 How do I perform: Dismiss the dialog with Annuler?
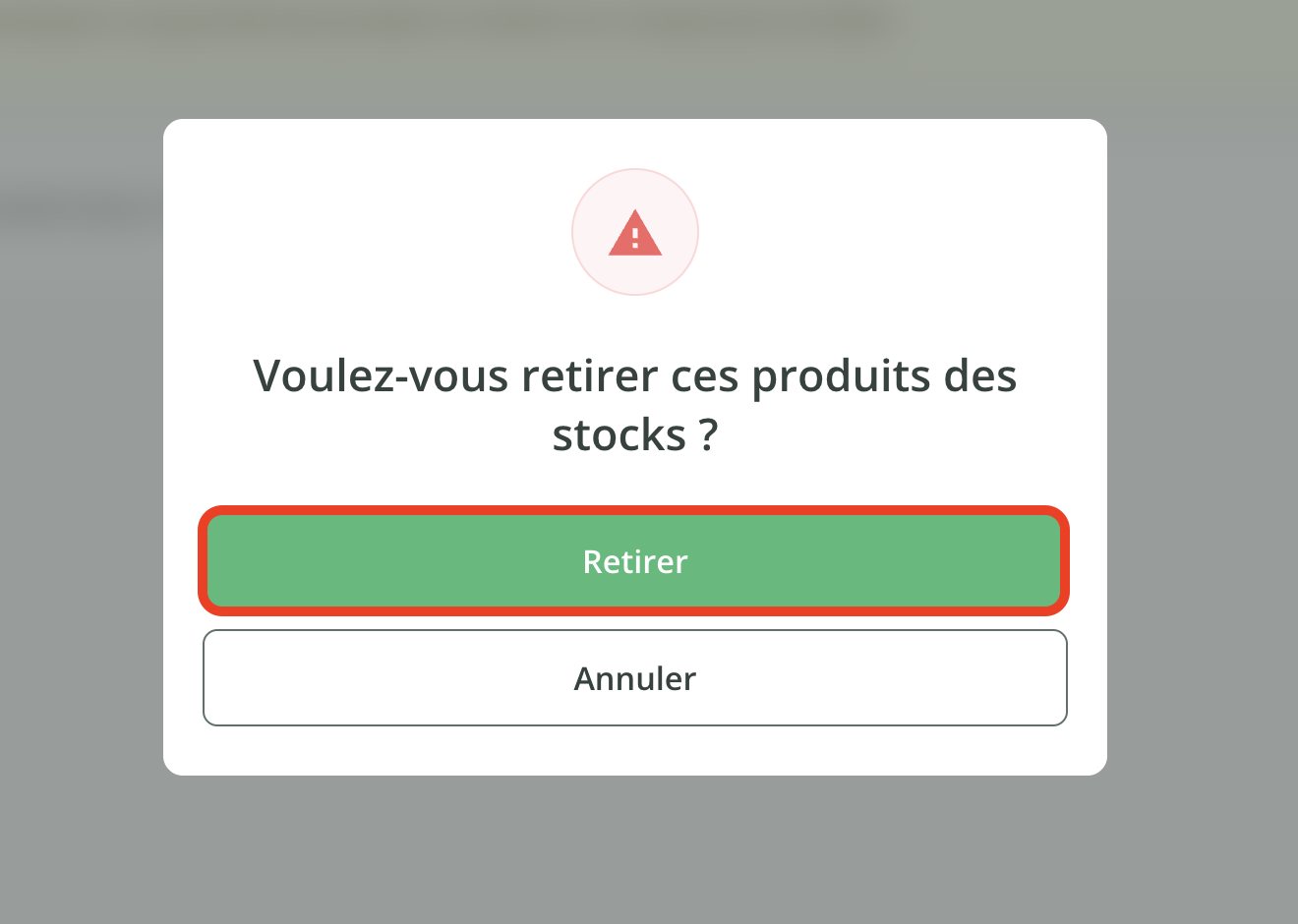[634, 678]
